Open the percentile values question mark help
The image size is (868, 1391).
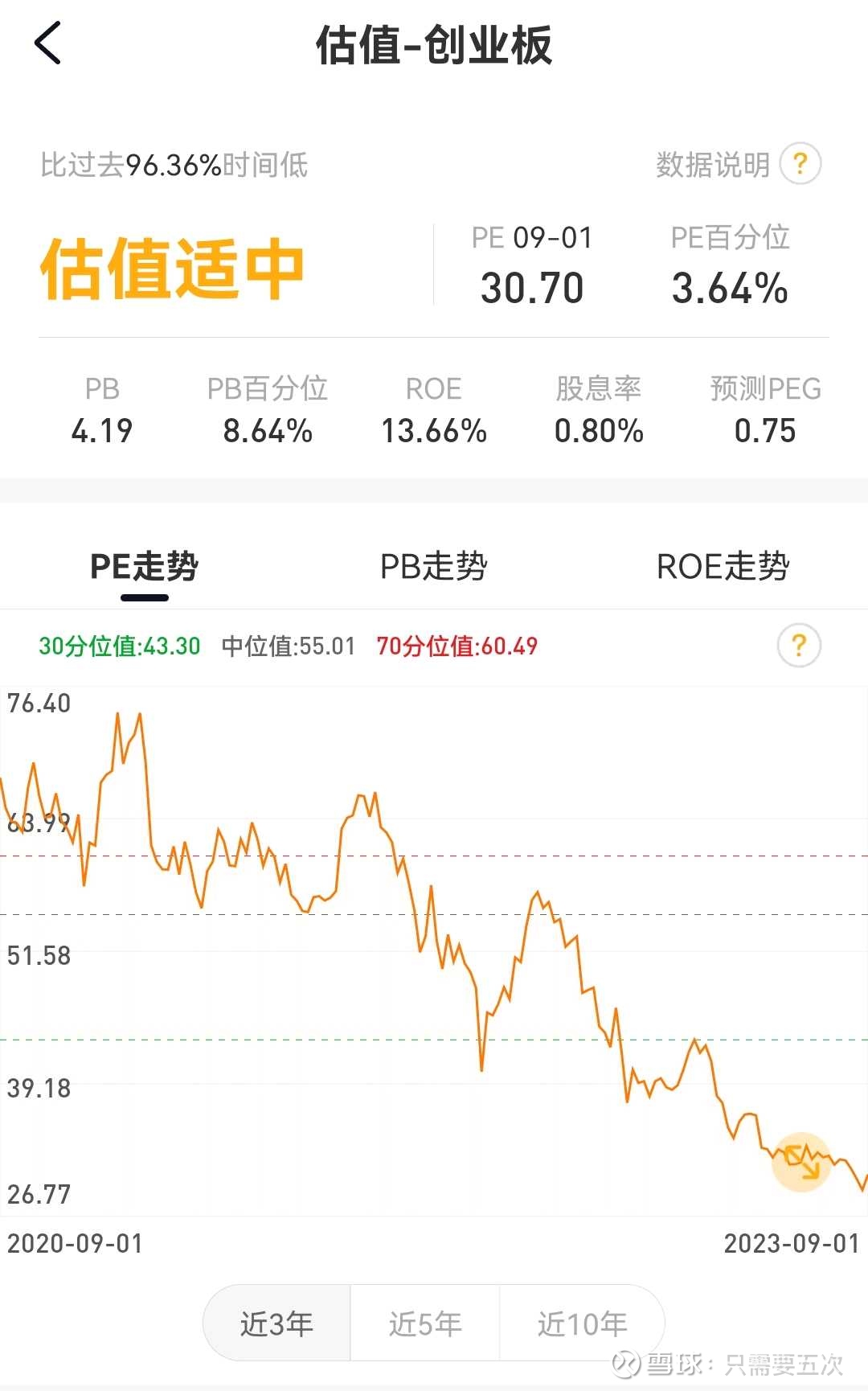click(x=799, y=646)
